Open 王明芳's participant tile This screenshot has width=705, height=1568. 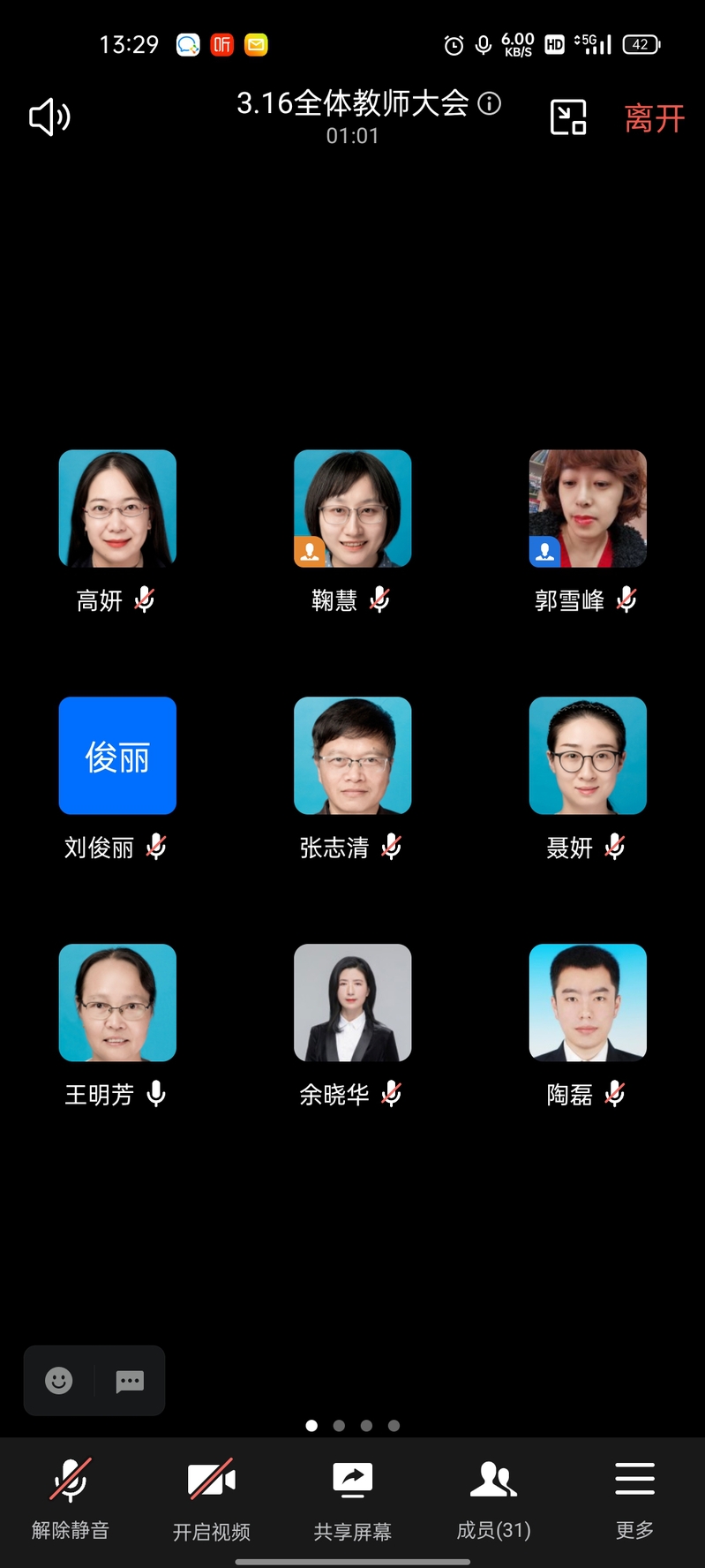point(117,1003)
